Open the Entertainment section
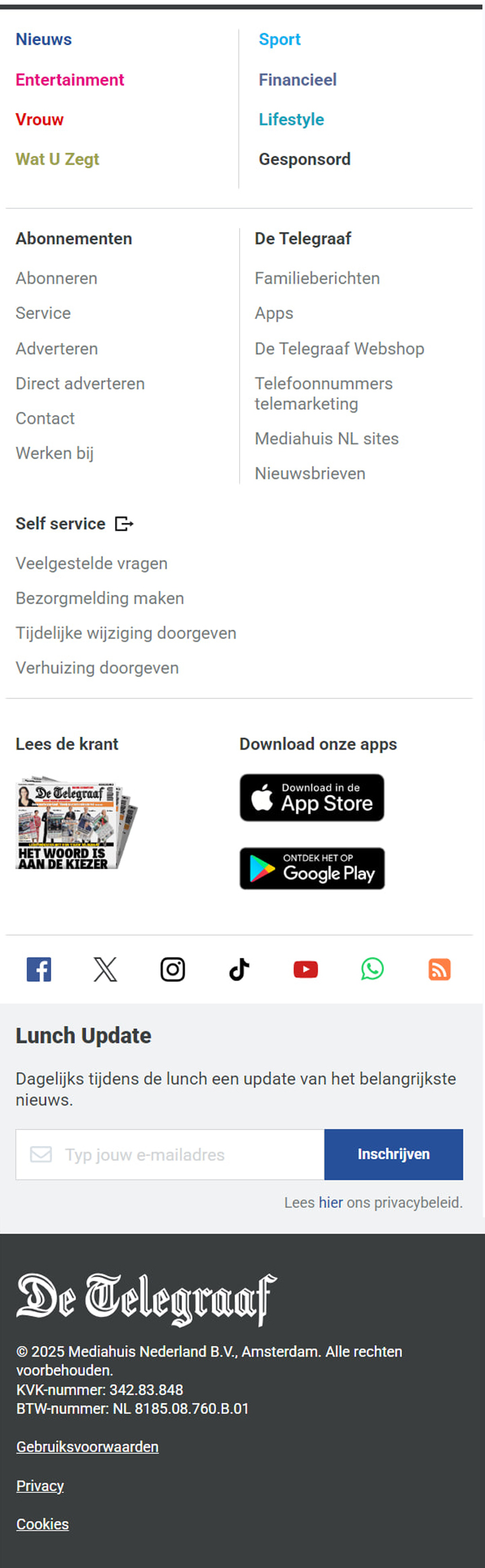This screenshot has width=485, height=1568. click(70, 80)
